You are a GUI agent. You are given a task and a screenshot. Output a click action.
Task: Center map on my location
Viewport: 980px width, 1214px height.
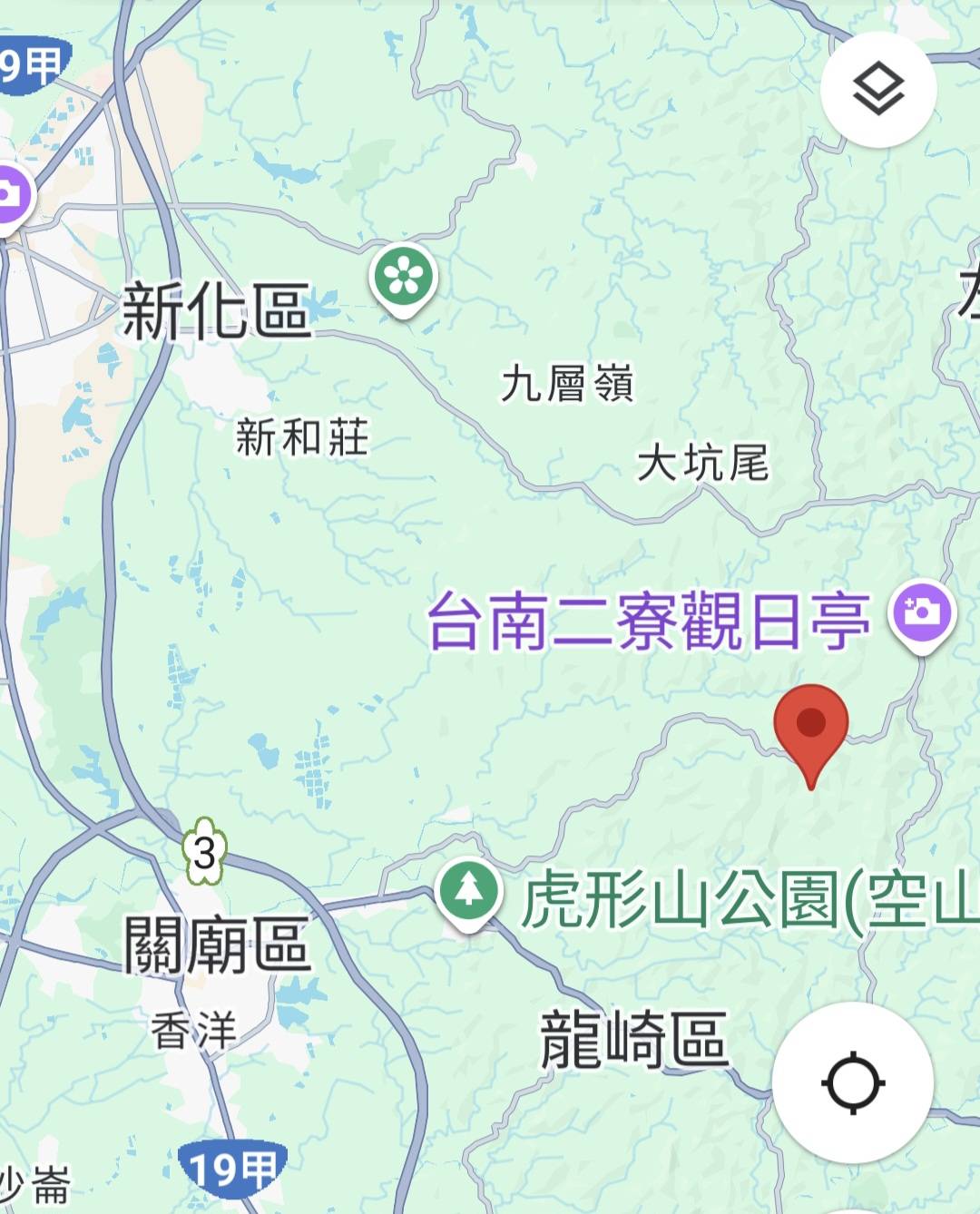[x=852, y=1082]
